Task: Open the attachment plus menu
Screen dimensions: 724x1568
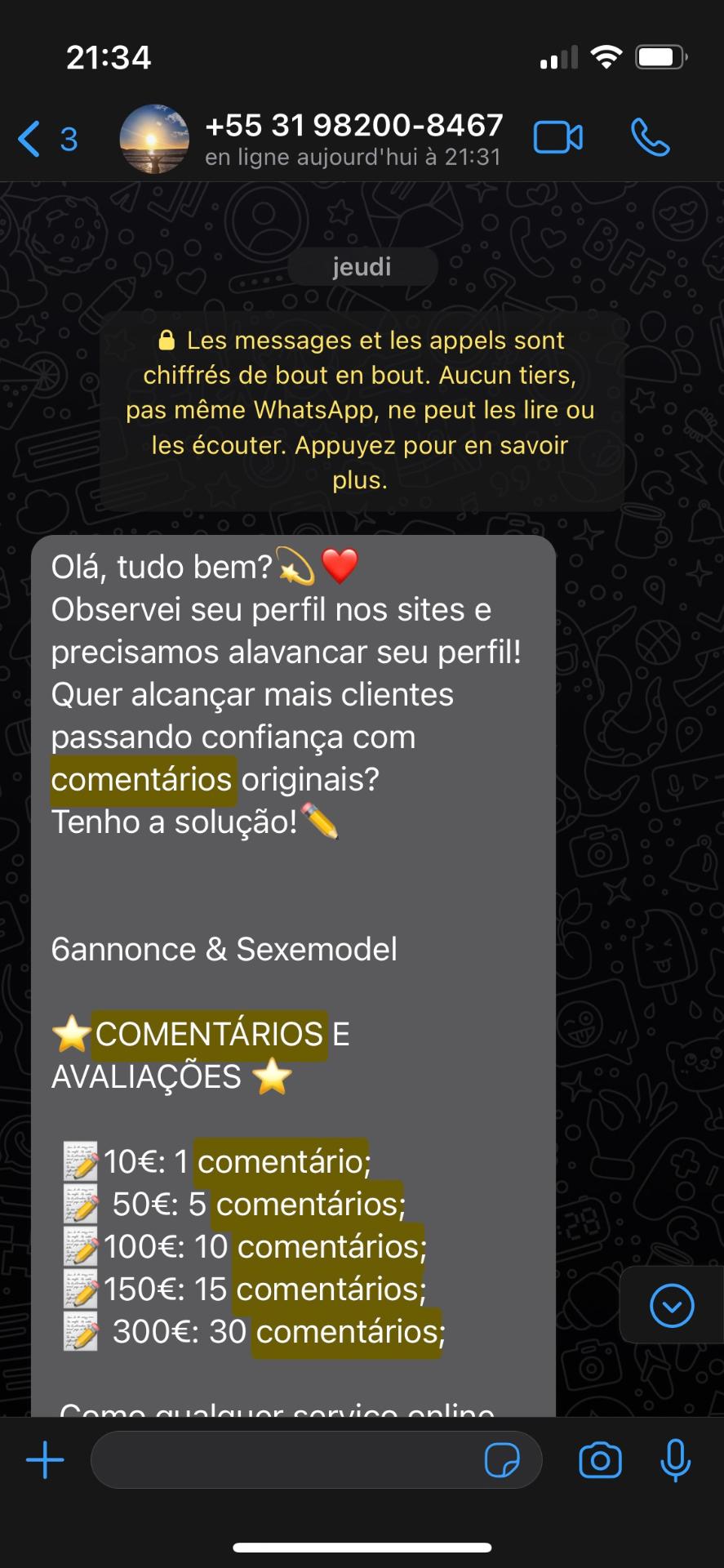Action: pos(46,1459)
